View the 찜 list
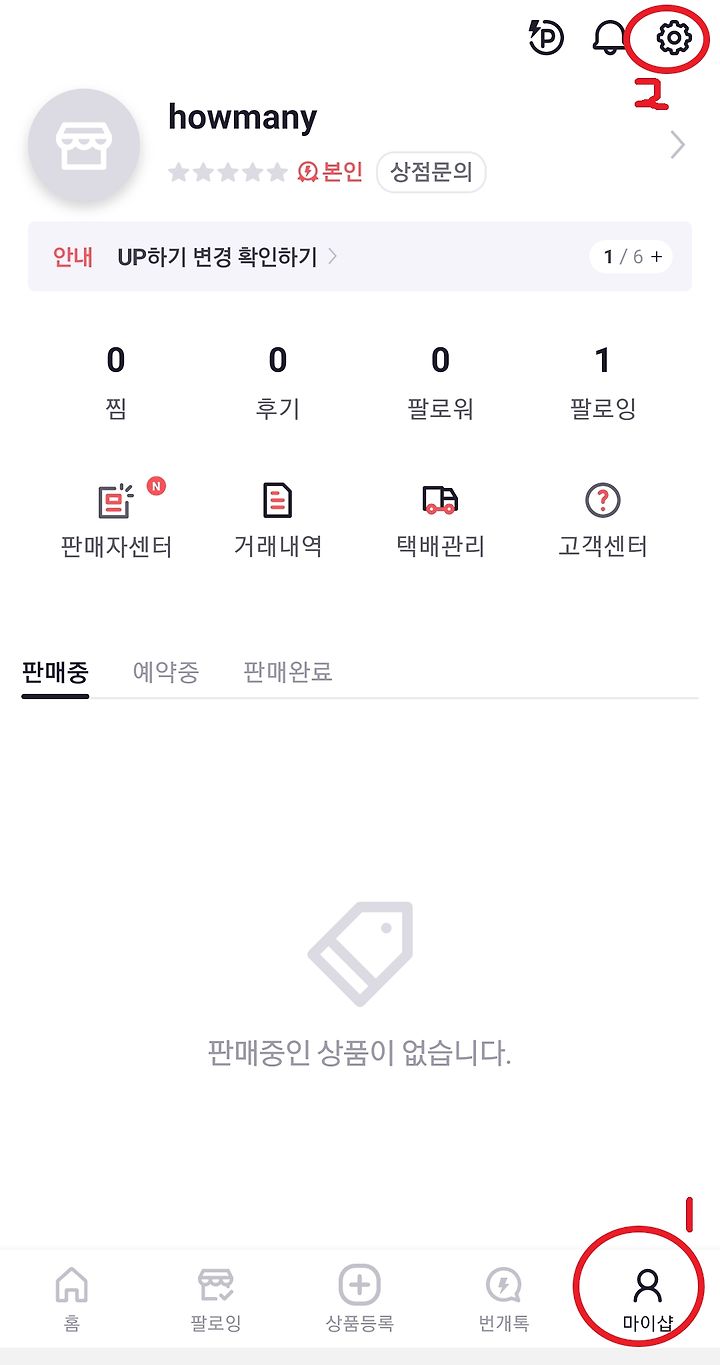The image size is (720, 1365). [x=116, y=382]
